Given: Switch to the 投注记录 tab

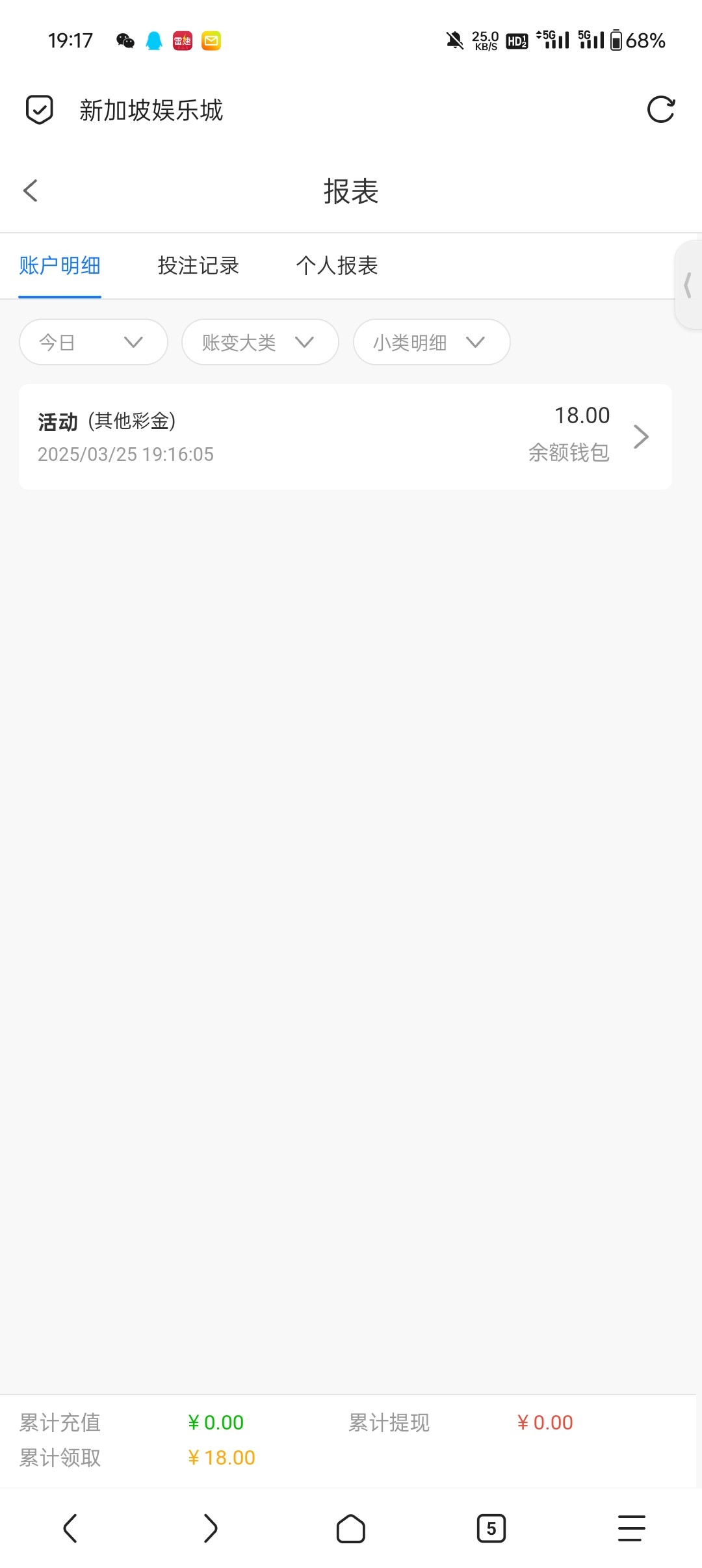Looking at the screenshot, I should click(x=199, y=266).
